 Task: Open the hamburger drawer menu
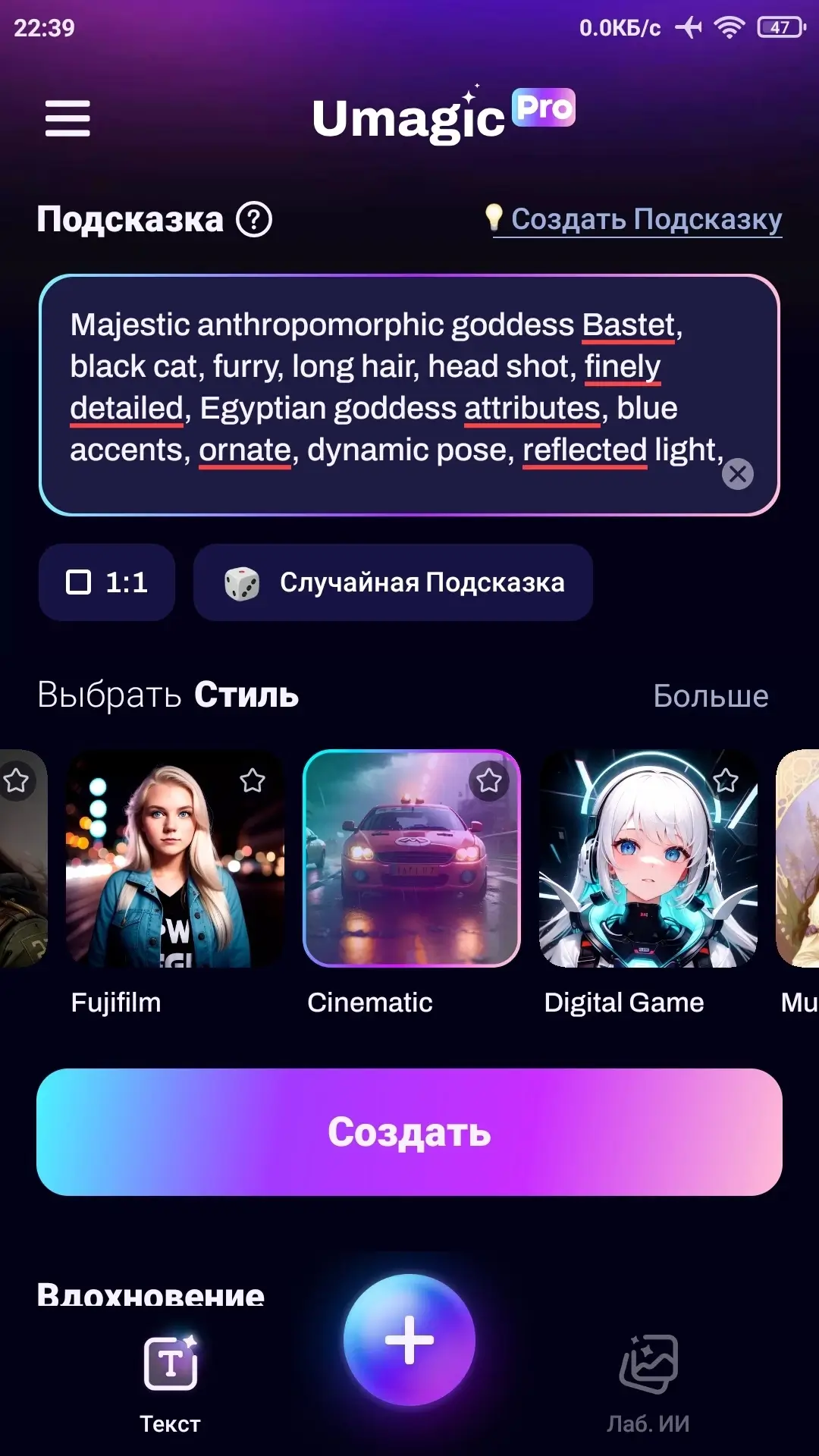pos(67,118)
